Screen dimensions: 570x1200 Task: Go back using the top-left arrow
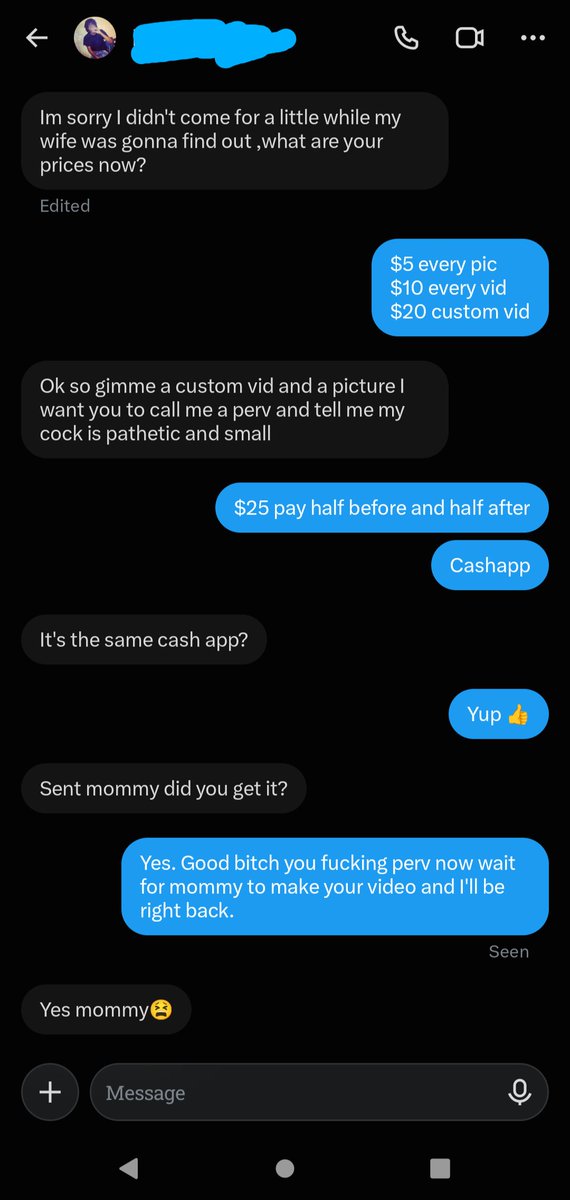click(x=37, y=38)
